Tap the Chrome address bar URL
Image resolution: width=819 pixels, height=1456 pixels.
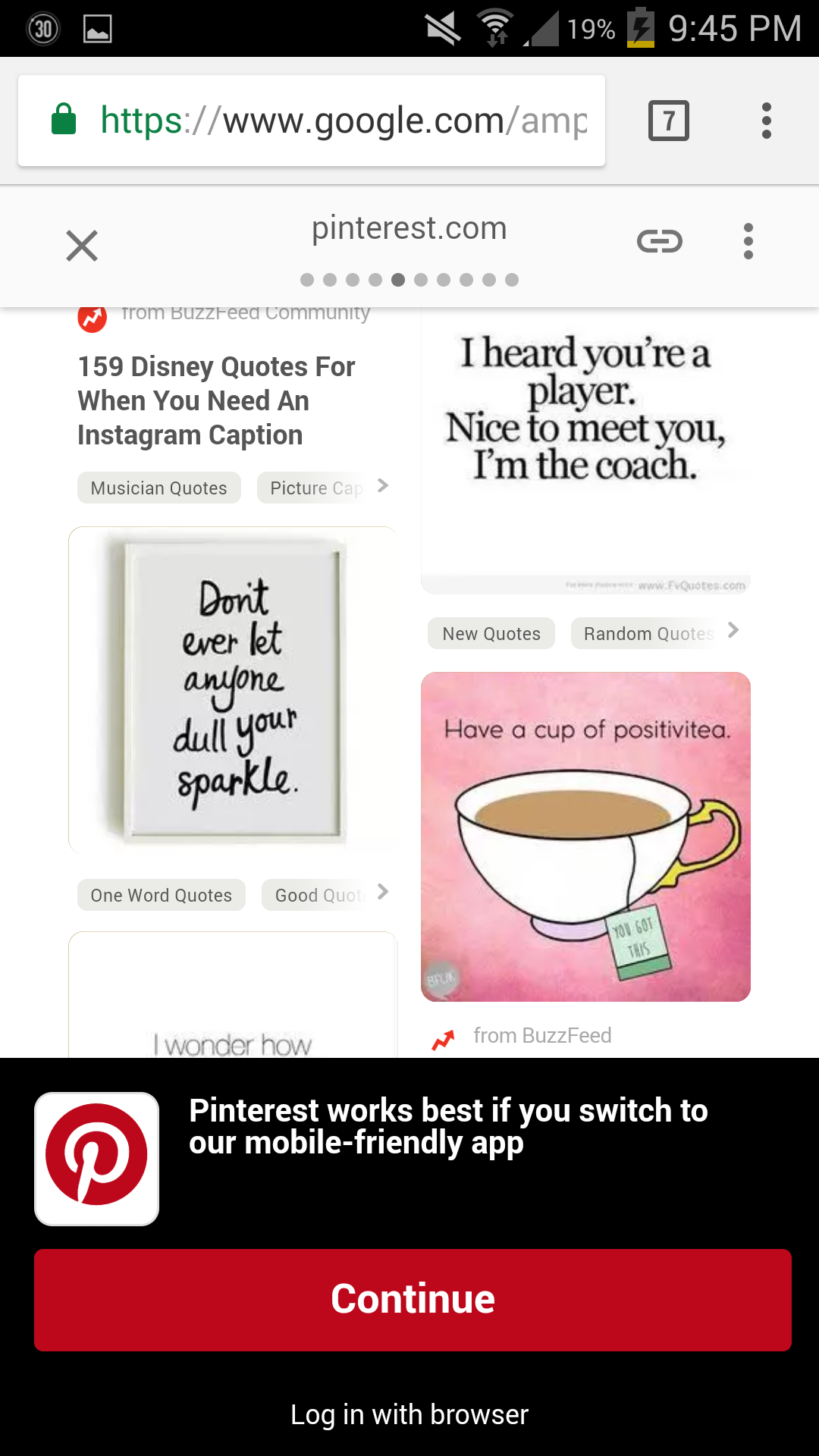pos(343,121)
